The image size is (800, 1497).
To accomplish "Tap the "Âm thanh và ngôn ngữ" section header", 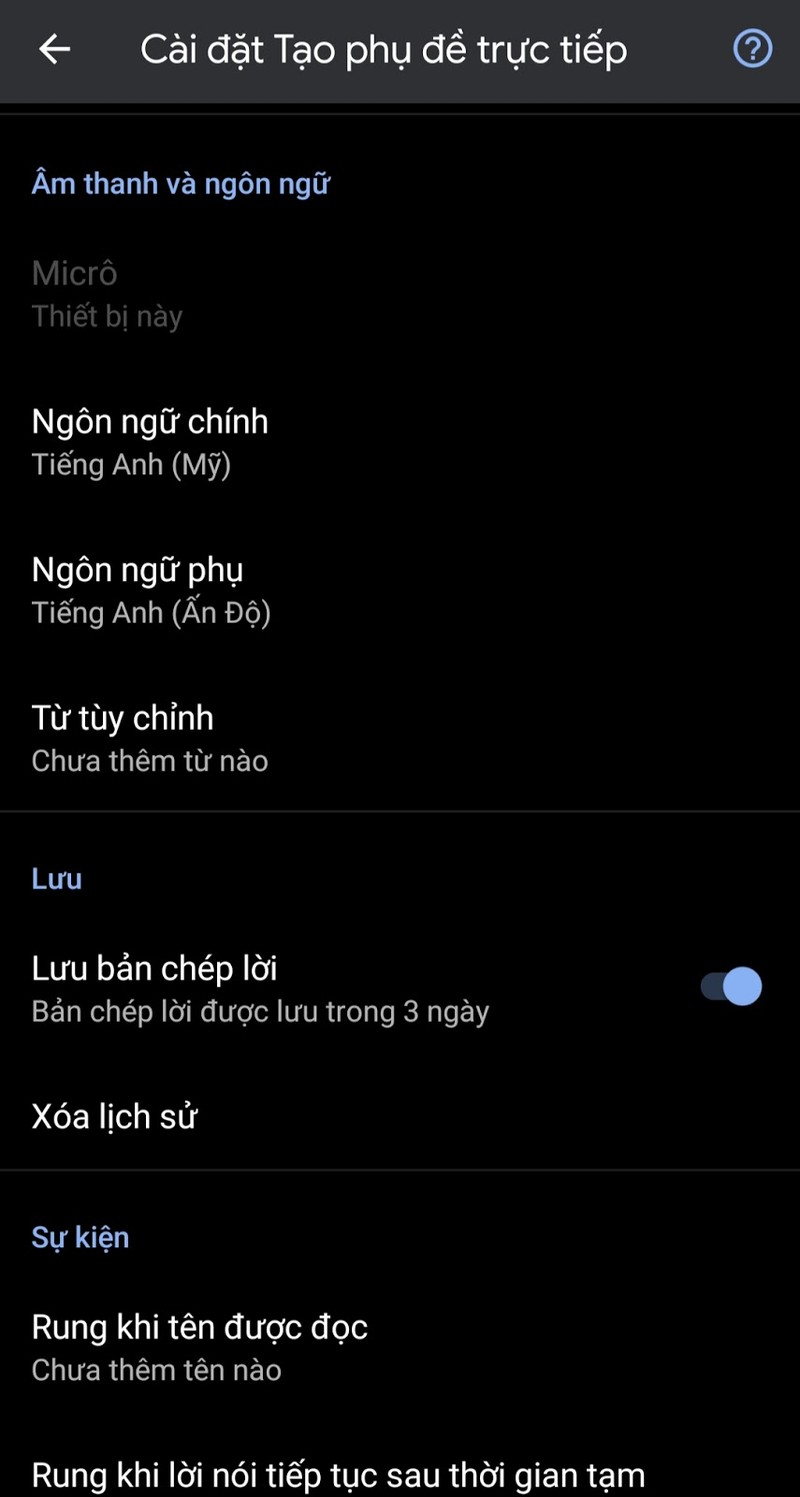I will 181,183.
